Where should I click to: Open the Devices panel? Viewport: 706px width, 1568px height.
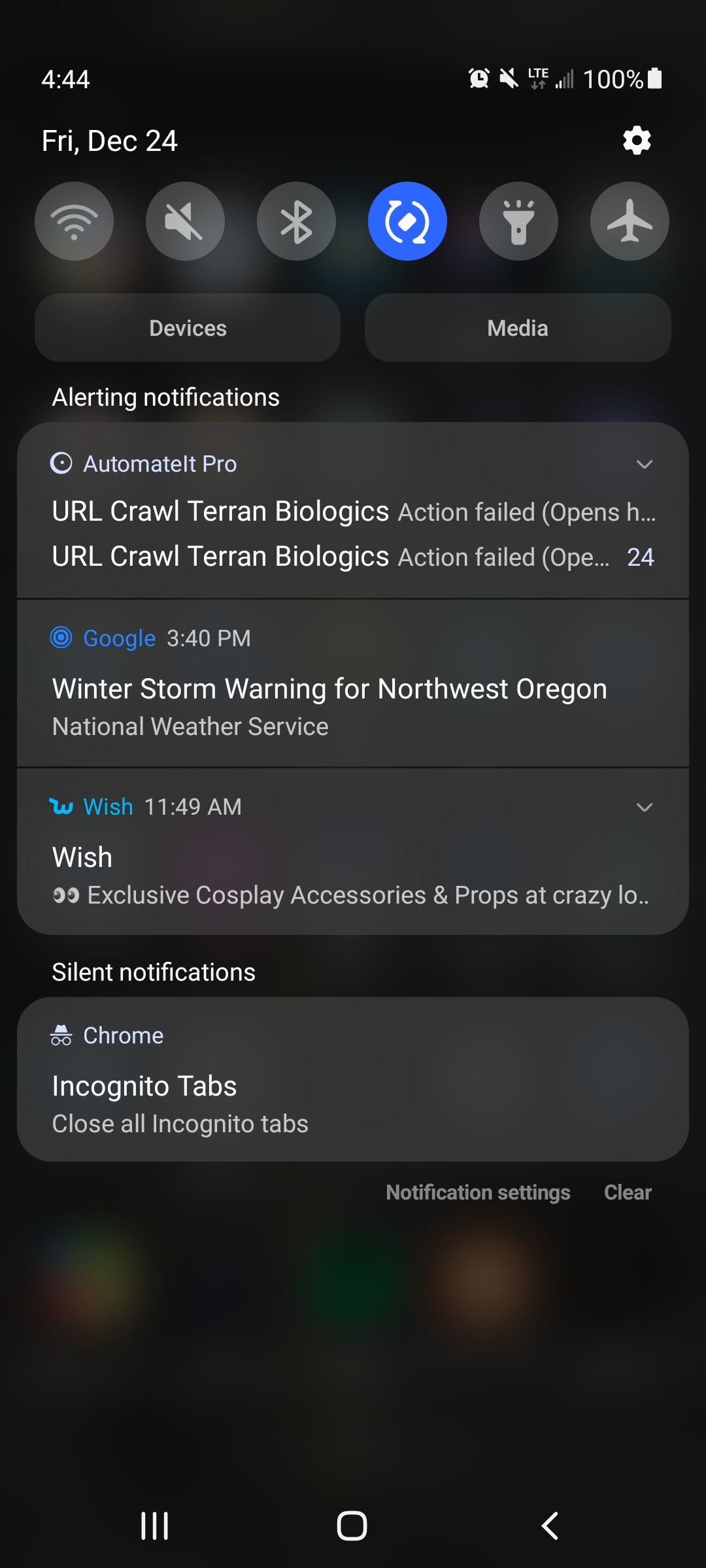click(x=188, y=328)
